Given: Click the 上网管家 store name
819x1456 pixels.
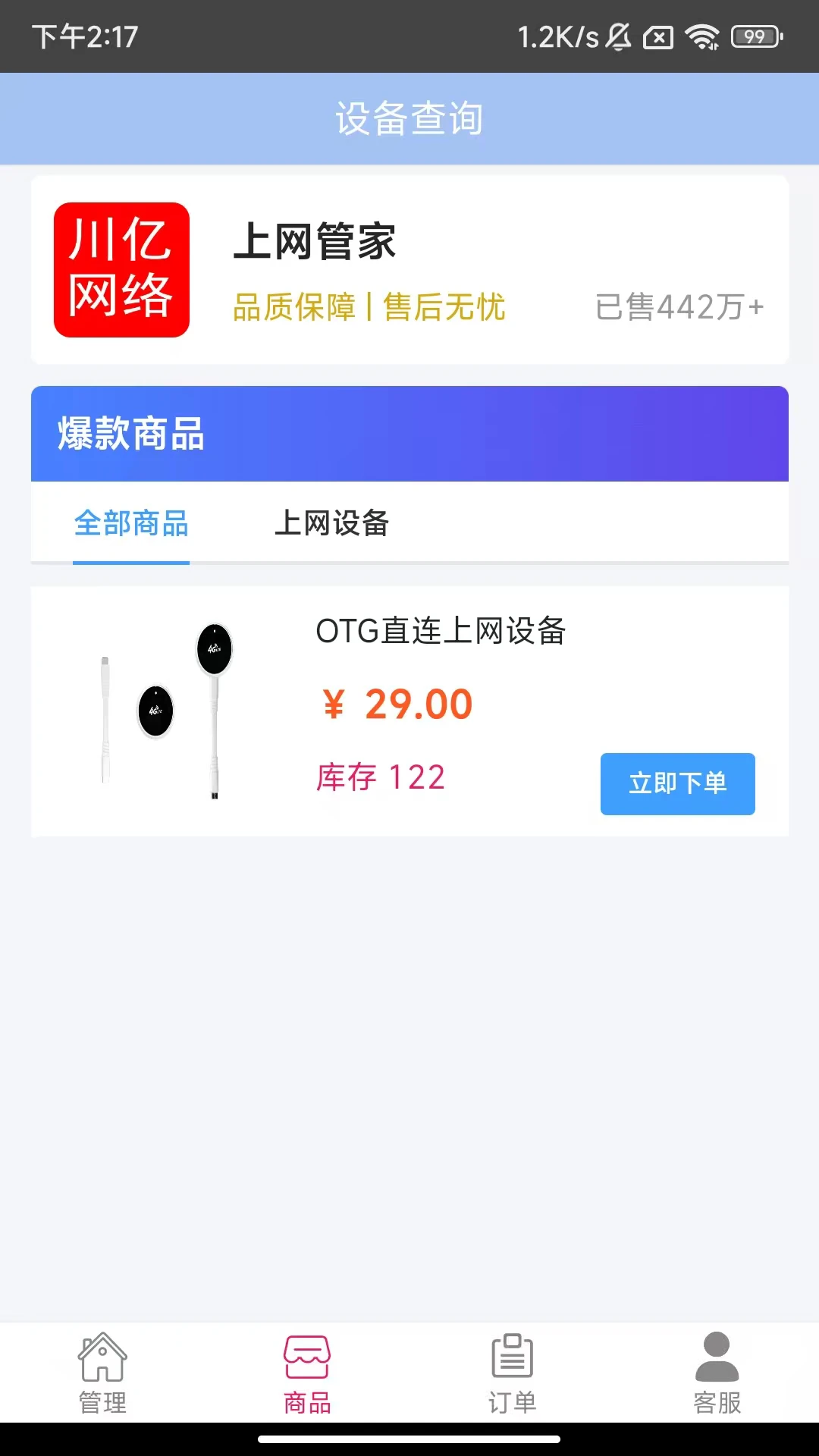Looking at the screenshot, I should click(315, 243).
